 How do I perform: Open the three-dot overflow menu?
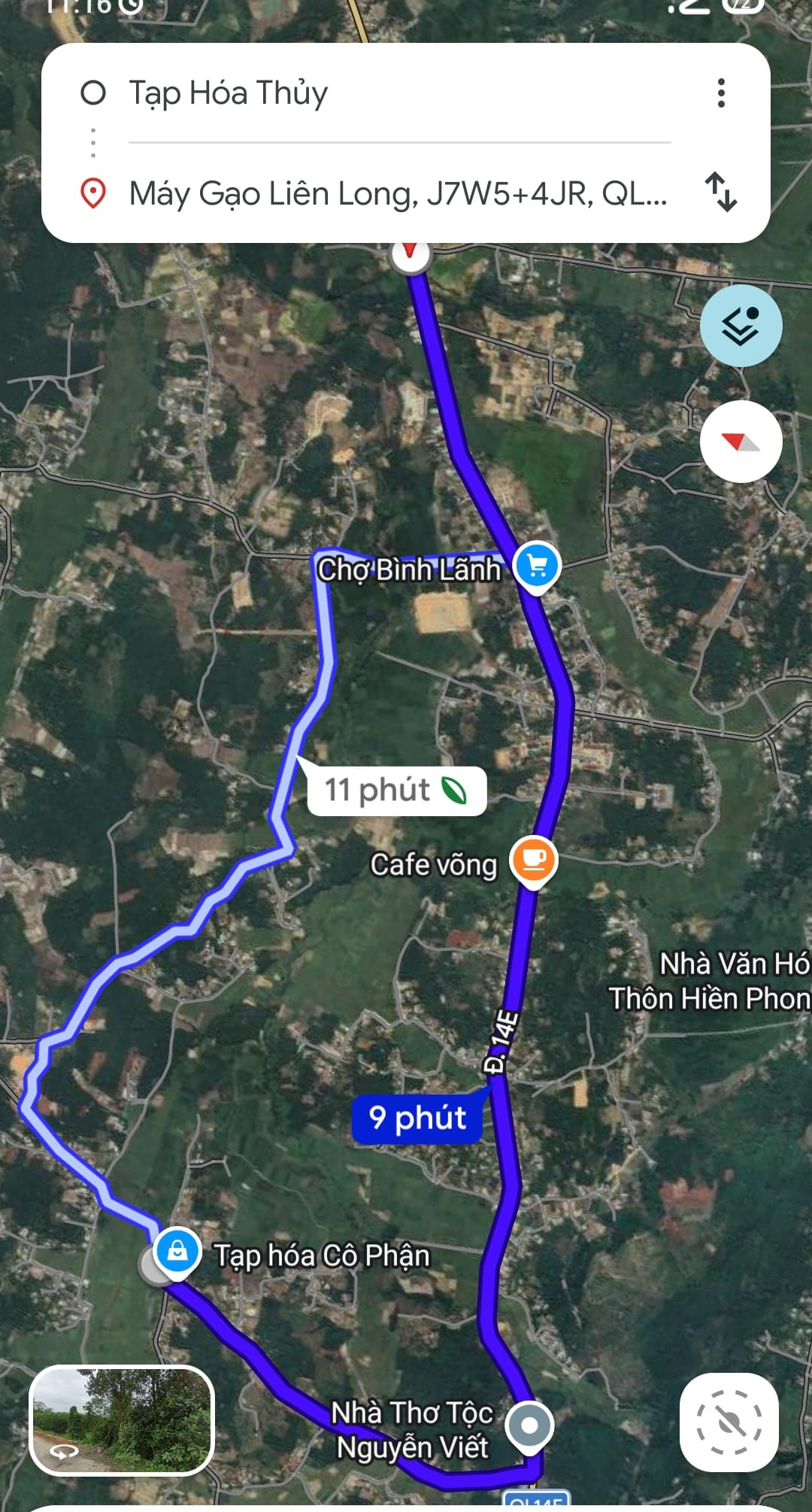[721, 93]
